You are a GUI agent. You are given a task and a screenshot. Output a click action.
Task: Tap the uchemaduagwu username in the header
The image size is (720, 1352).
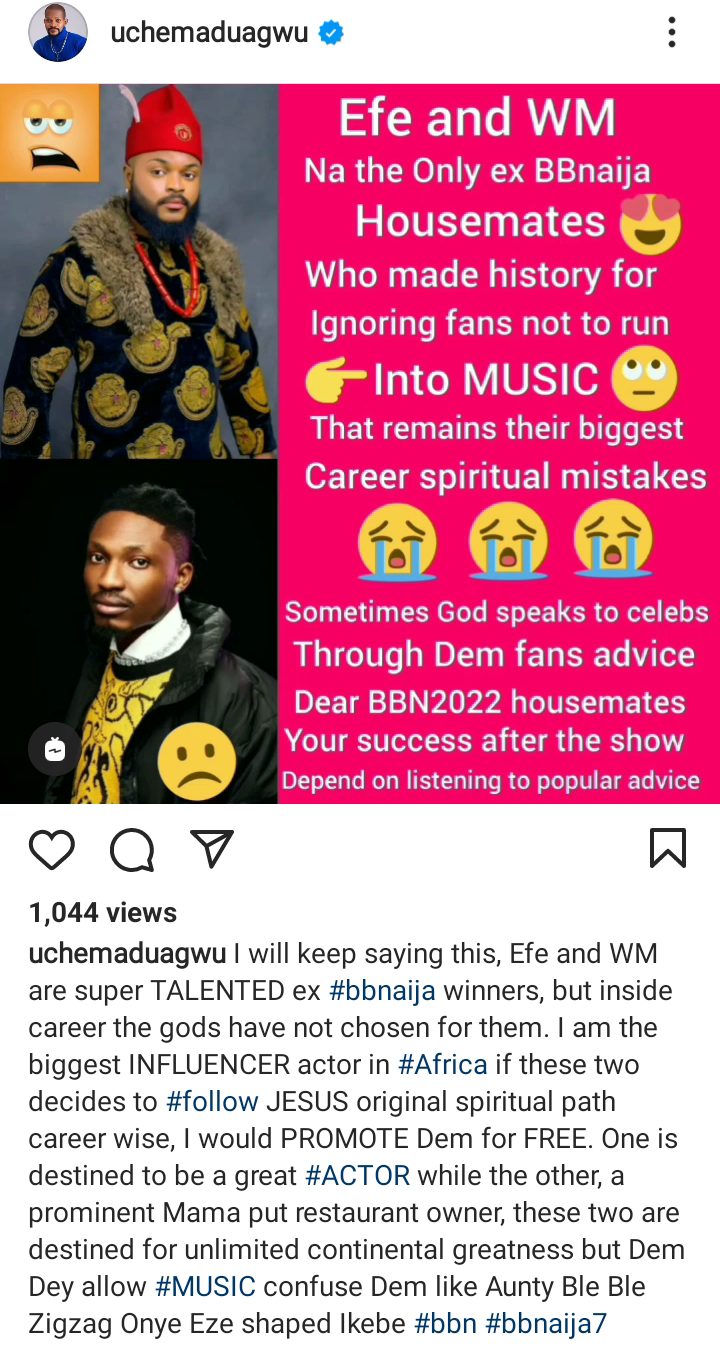tap(210, 34)
